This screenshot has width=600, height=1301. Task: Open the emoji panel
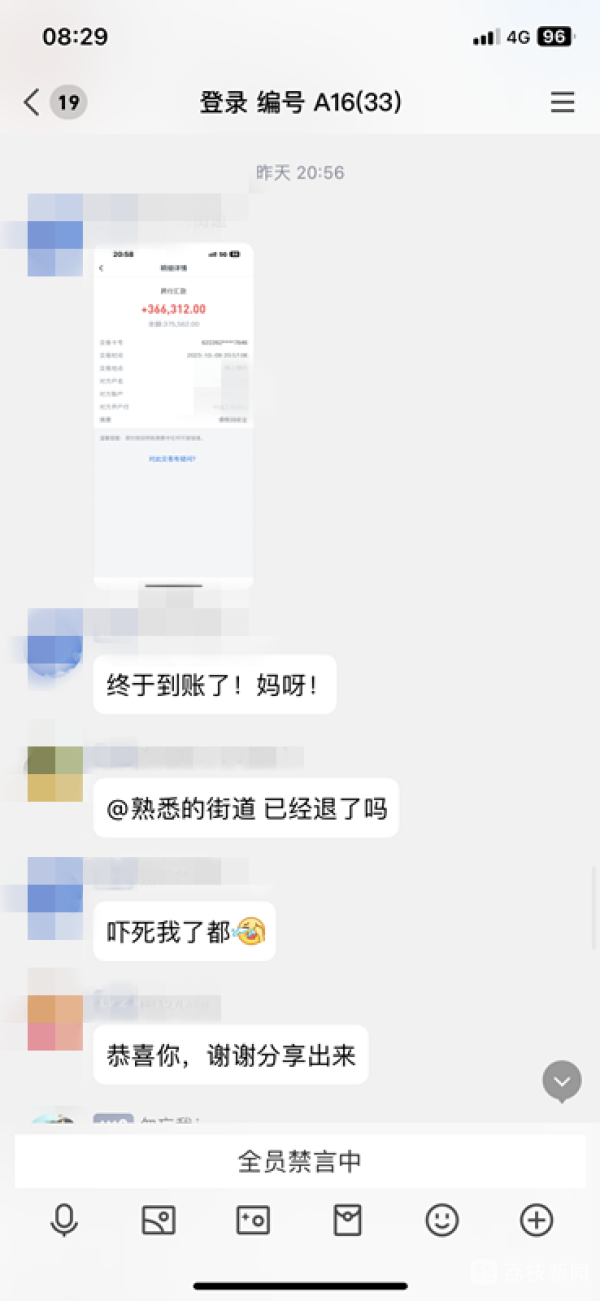tap(442, 1220)
